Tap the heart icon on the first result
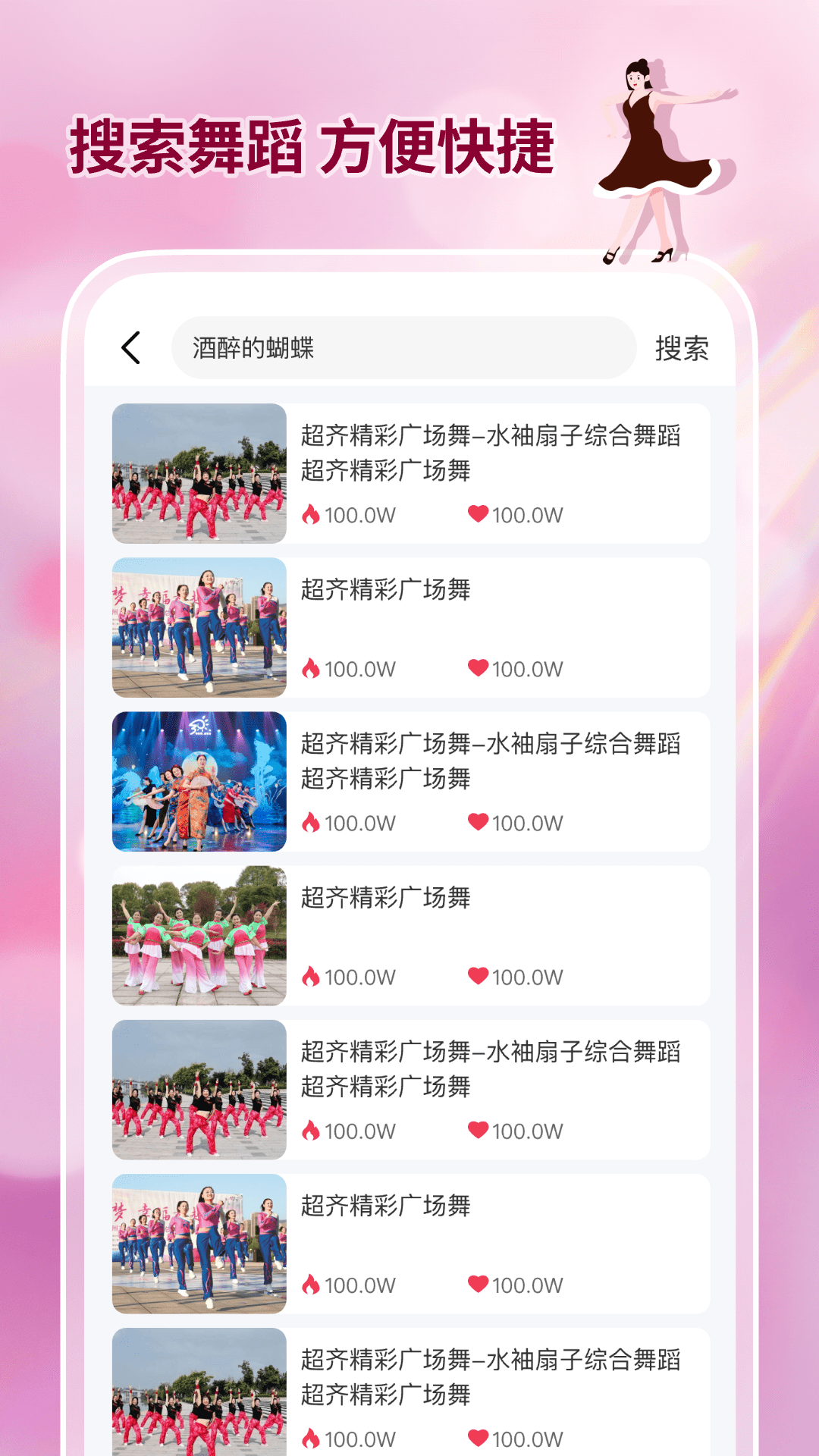The height and width of the screenshot is (1456, 819). (478, 514)
